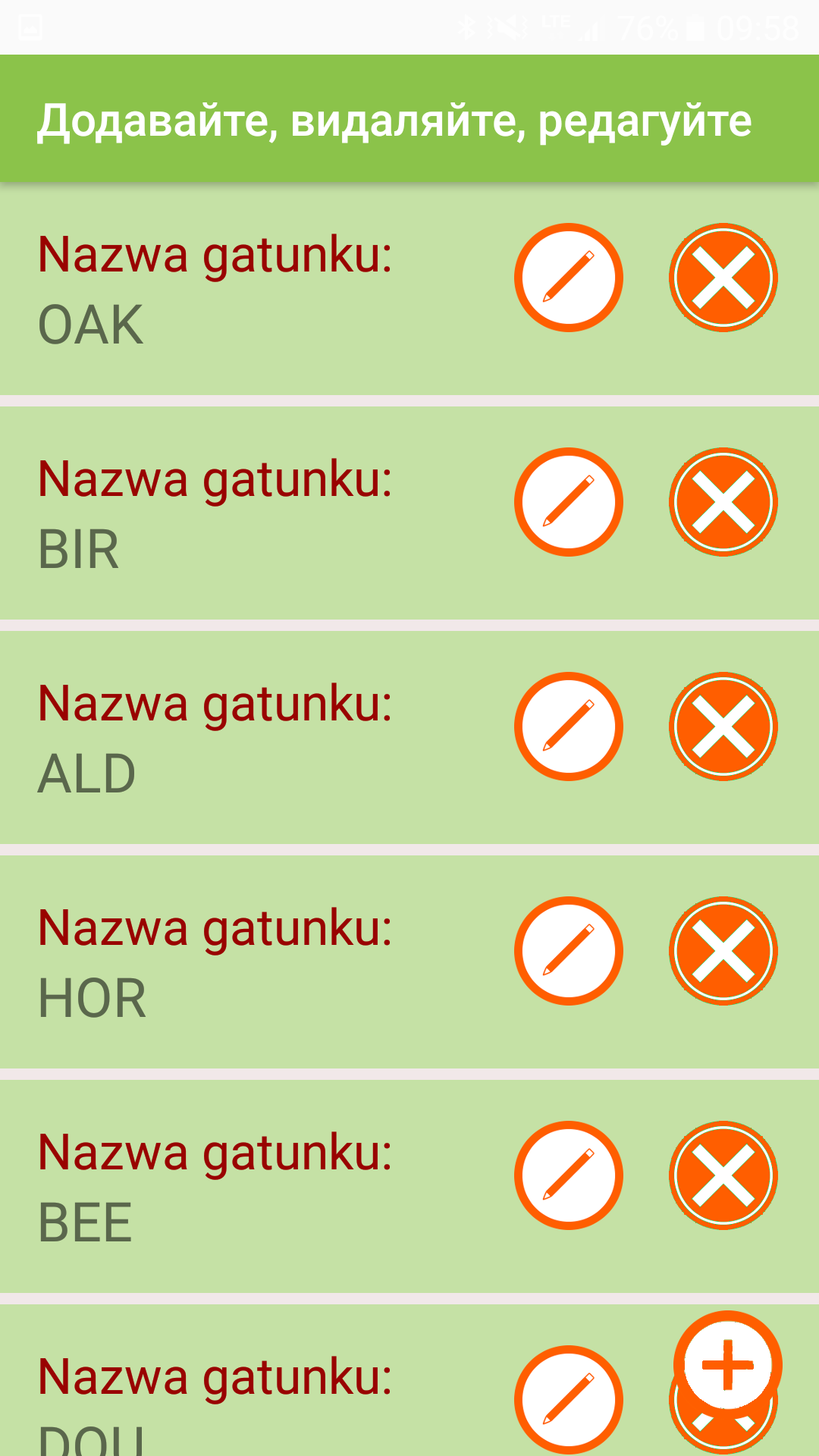Edit the BEE species entry
819x1456 pixels.
569,1175
